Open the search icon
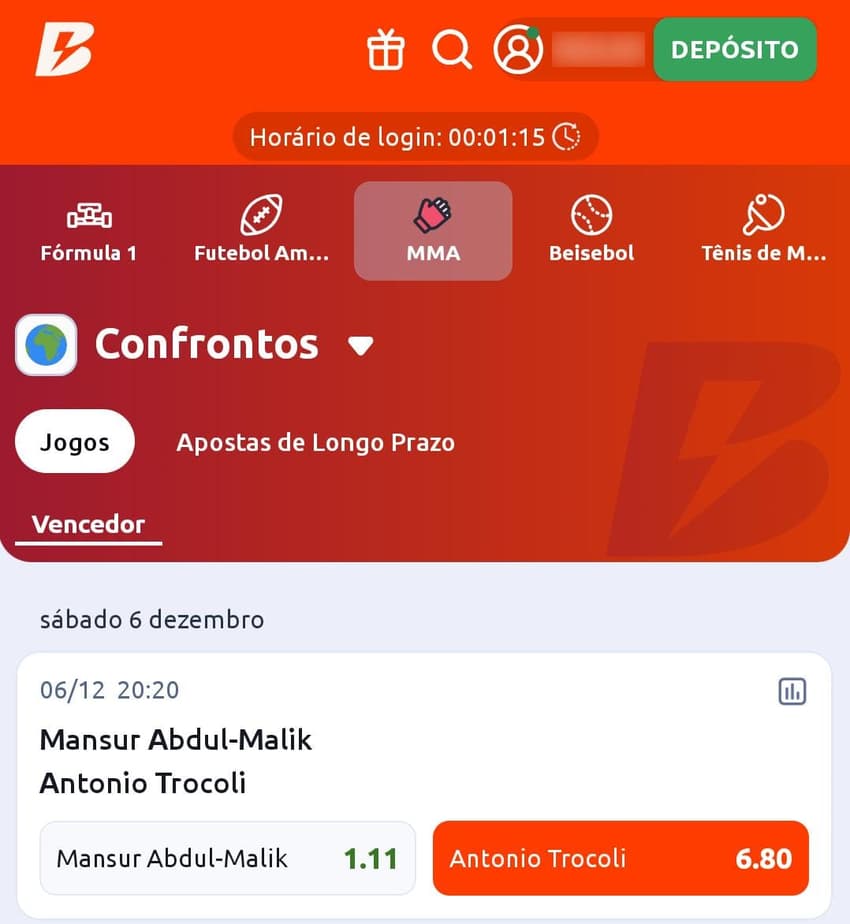The height and width of the screenshot is (924, 850). (452, 49)
